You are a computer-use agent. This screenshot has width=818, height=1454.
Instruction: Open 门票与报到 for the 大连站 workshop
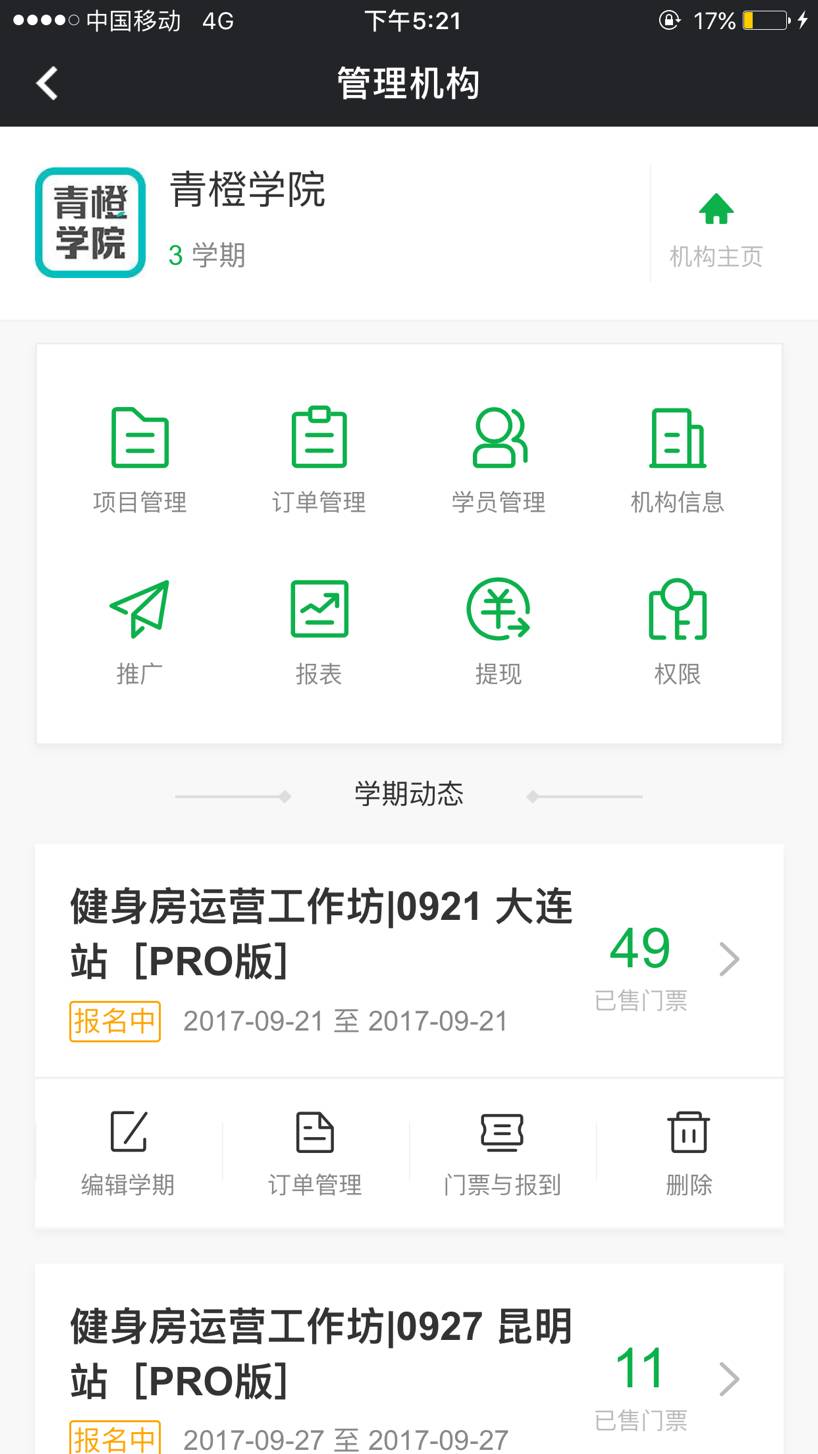[502, 1154]
